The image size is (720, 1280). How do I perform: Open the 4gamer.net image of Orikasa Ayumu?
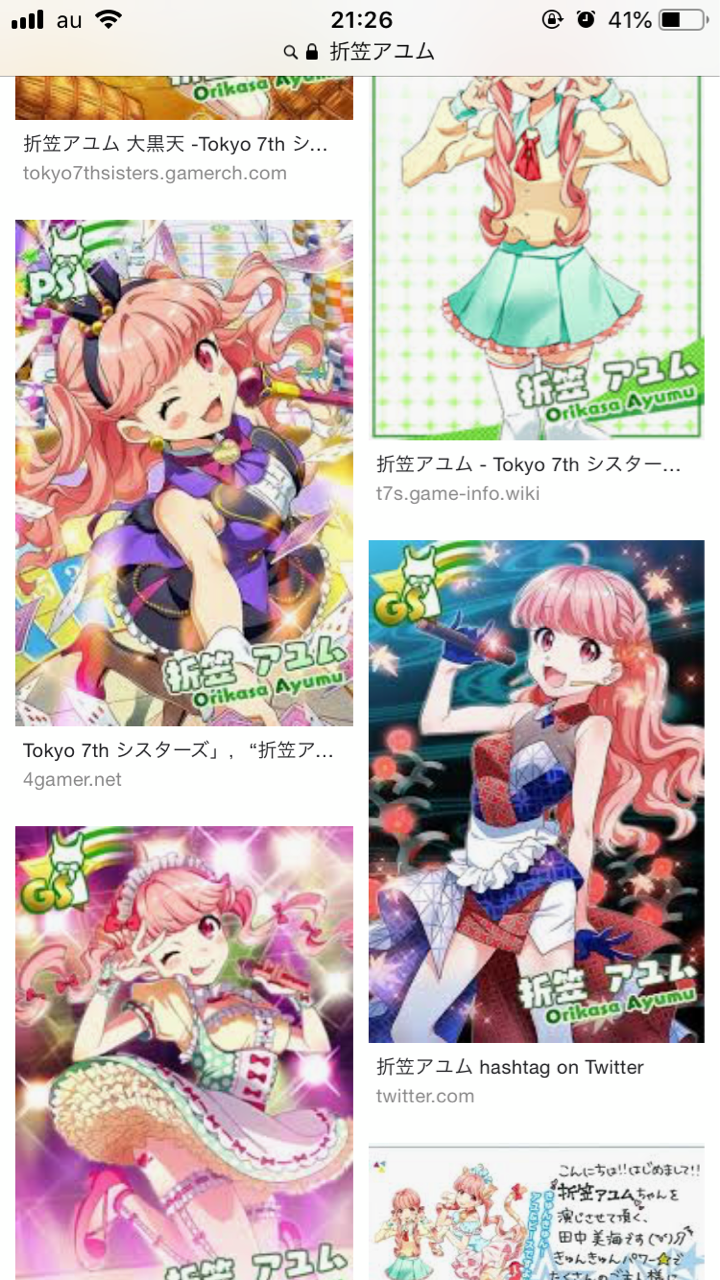(184, 473)
